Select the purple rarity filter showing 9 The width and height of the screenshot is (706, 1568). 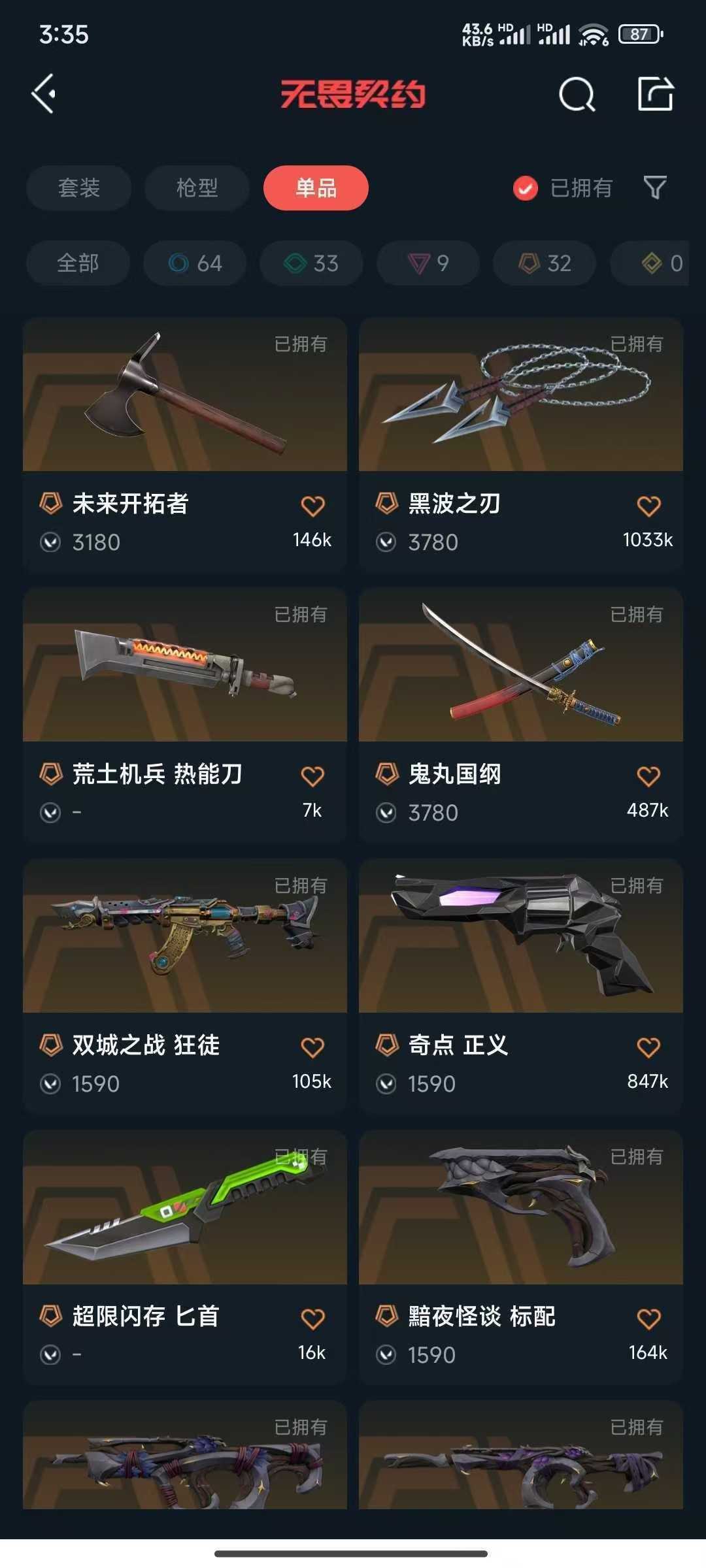tap(427, 263)
